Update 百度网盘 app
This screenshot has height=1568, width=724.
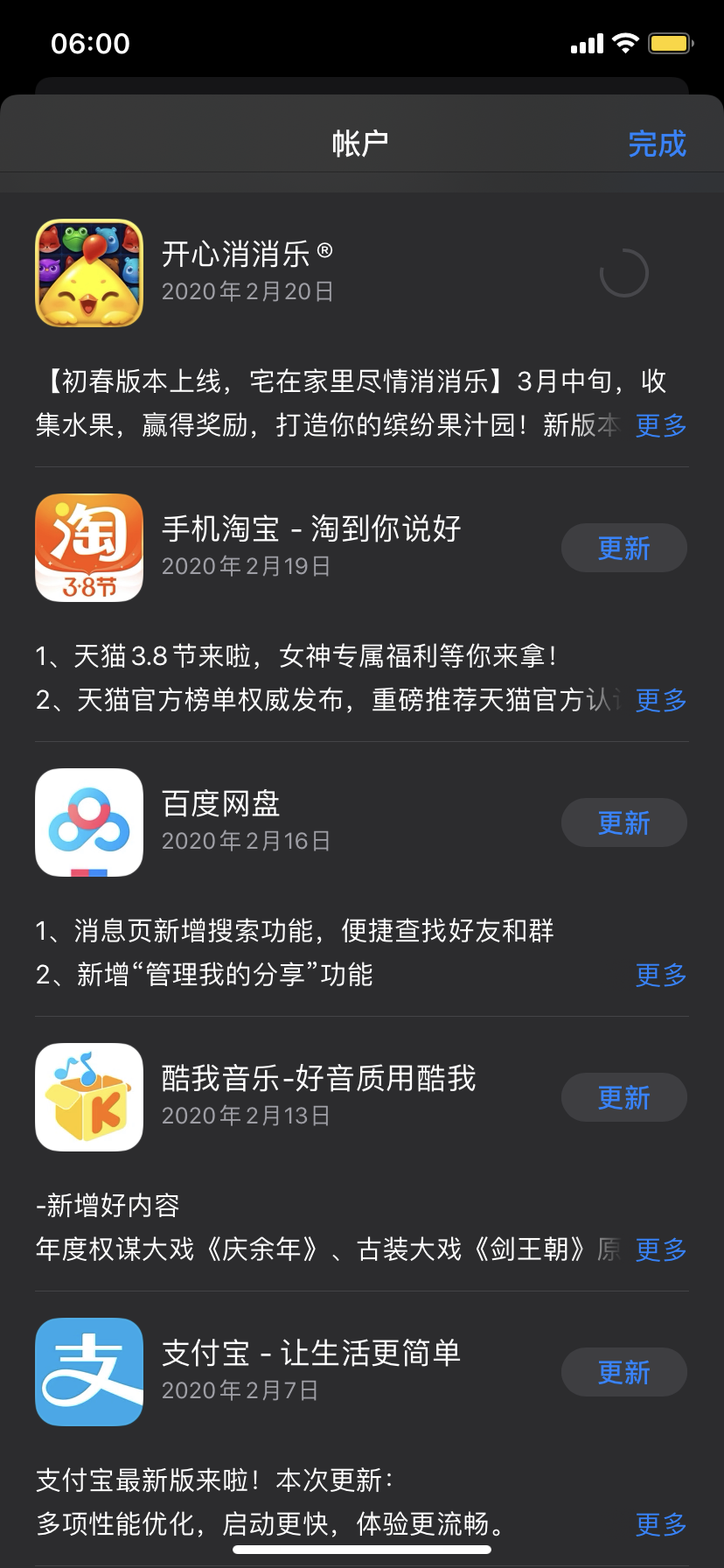coord(623,823)
